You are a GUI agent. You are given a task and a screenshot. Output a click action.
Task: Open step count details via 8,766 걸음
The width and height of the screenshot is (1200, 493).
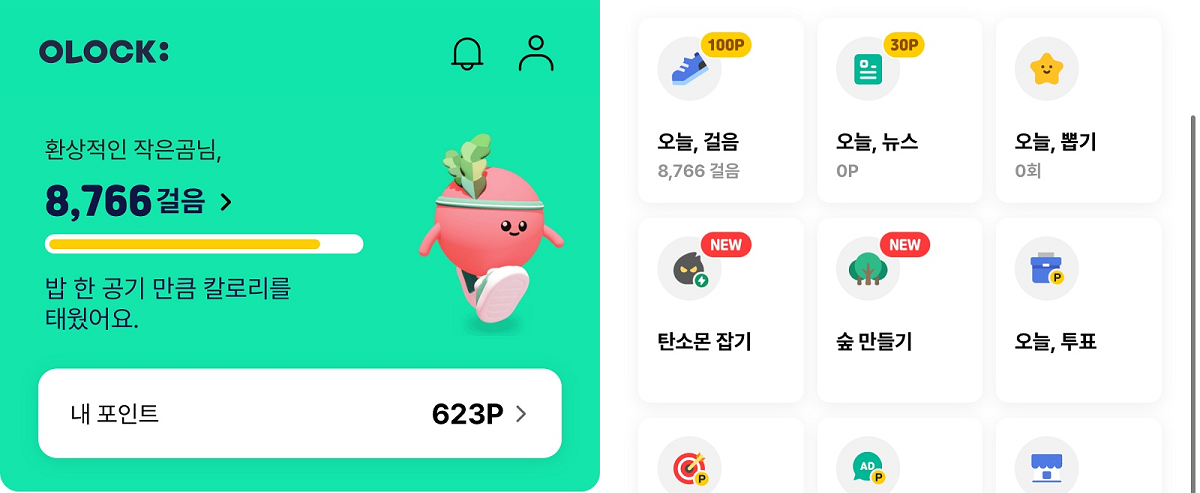click(x=138, y=202)
